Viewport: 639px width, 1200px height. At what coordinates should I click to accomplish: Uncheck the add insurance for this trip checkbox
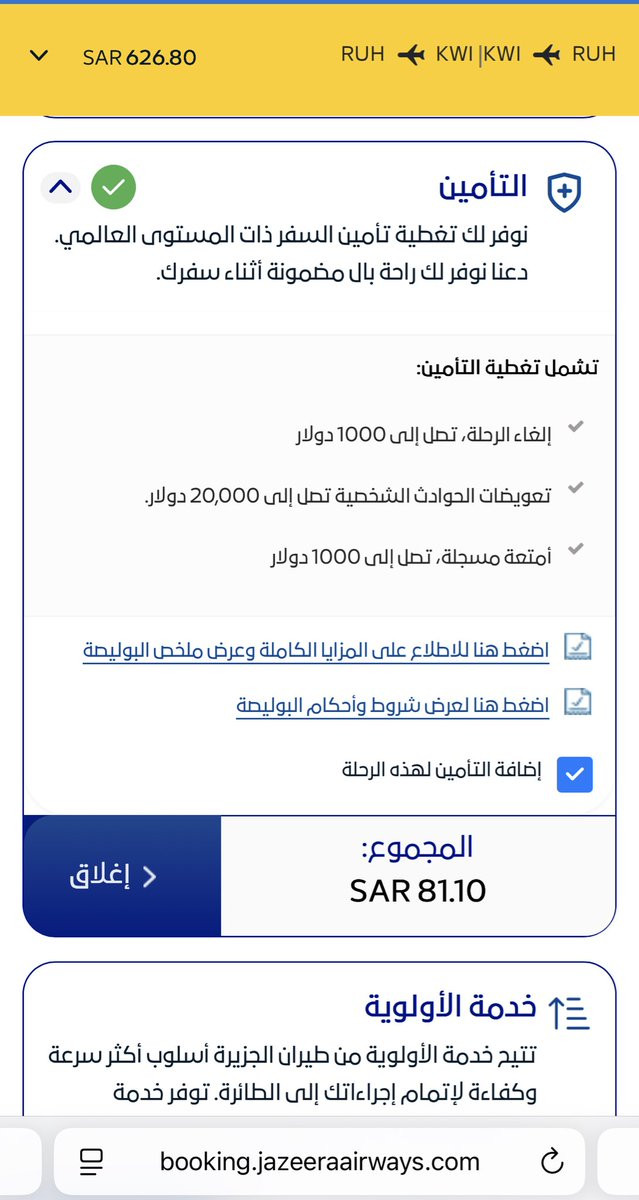574,774
